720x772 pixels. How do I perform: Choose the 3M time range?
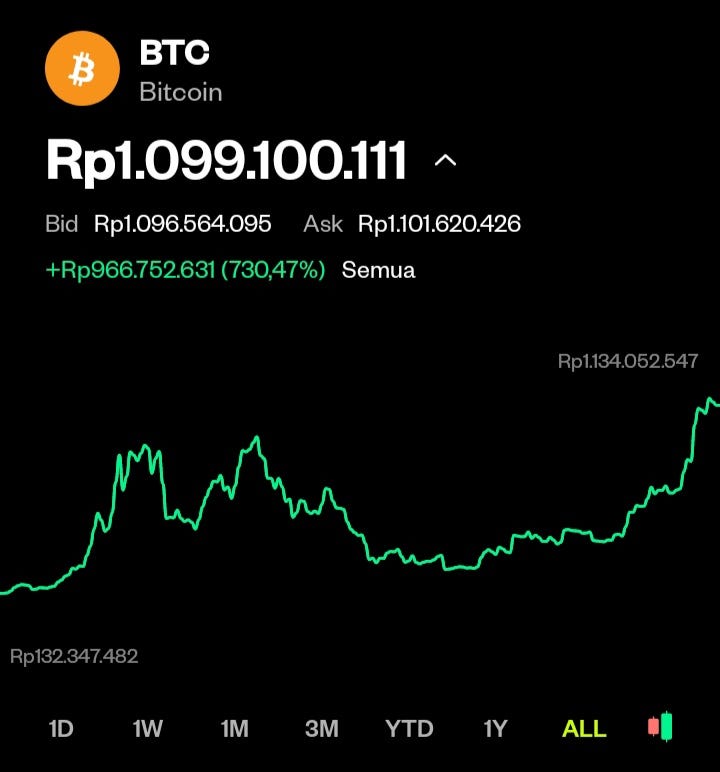[x=321, y=729]
